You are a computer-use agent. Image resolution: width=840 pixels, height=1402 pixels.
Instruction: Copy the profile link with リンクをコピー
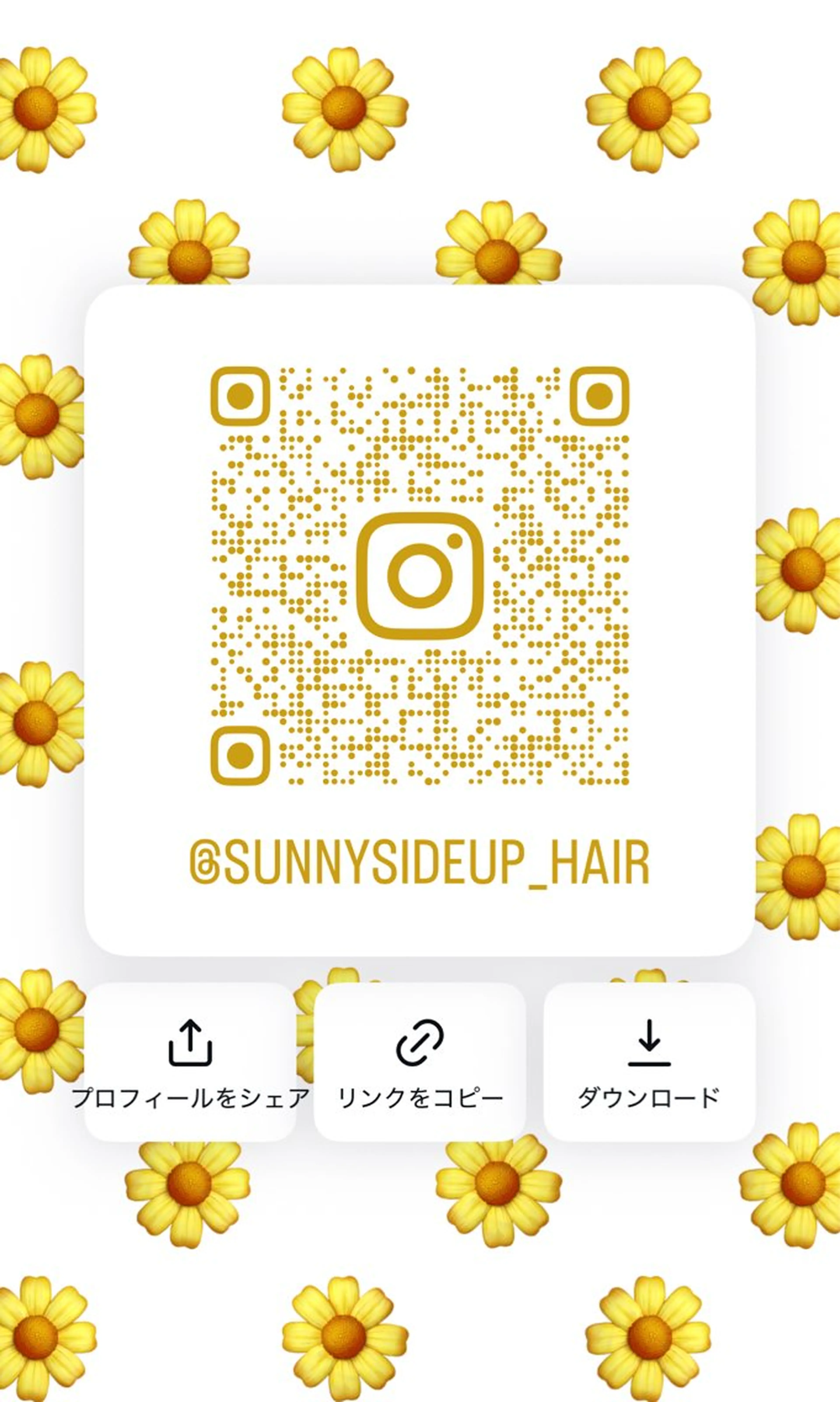419,1063
